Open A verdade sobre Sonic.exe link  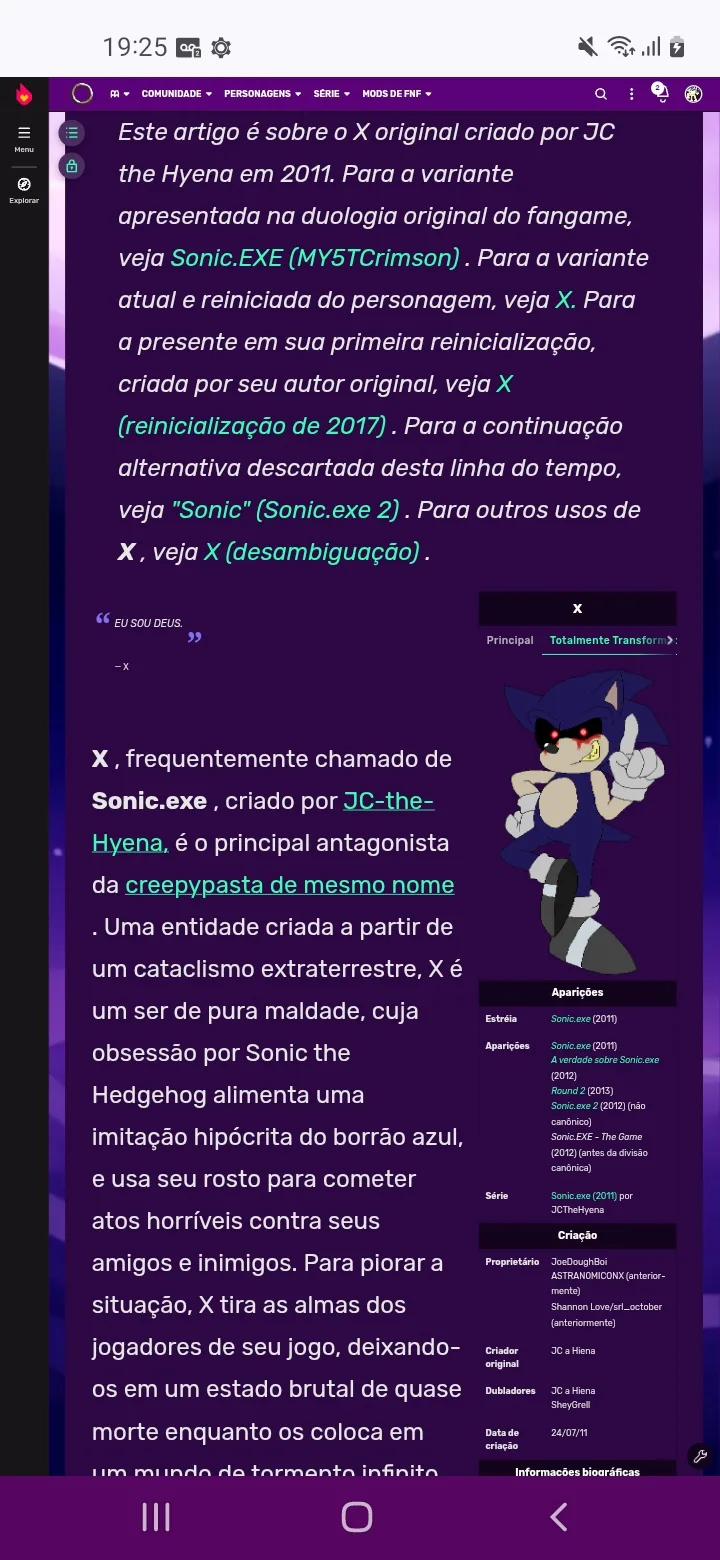[605, 1060]
